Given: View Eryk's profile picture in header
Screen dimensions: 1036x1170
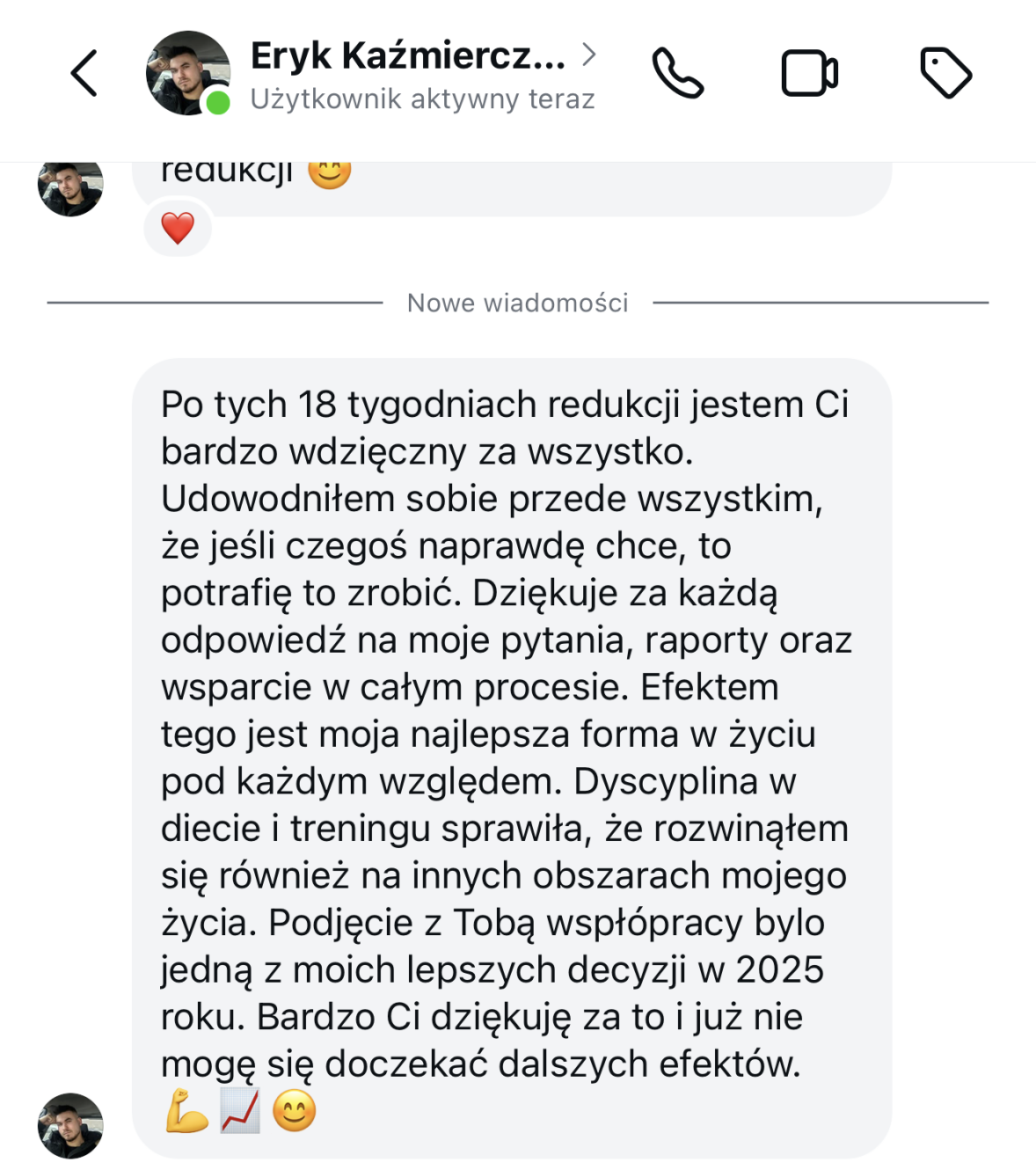Looking at the screenshot, I should [x=188, y=73].
